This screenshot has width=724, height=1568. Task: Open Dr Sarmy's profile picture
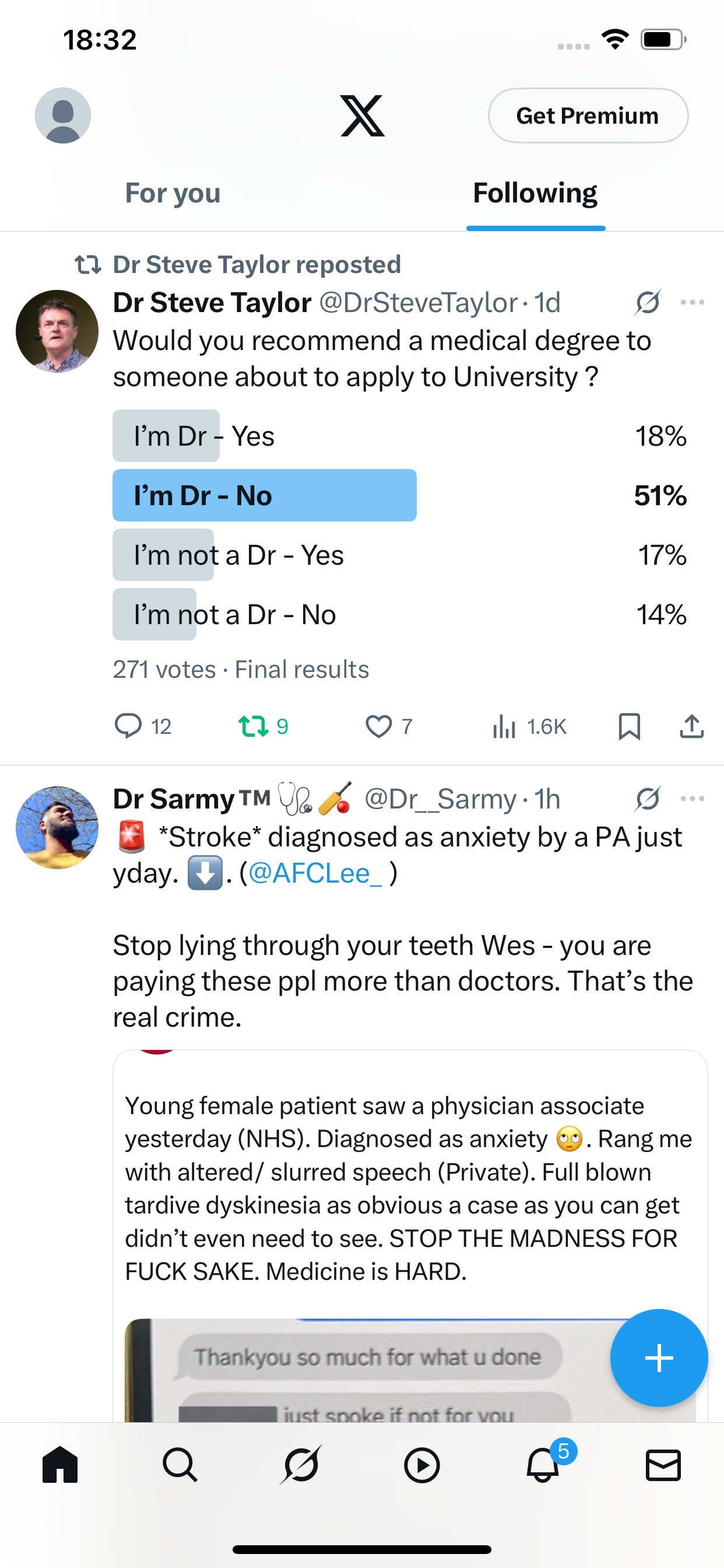(57, 827)
